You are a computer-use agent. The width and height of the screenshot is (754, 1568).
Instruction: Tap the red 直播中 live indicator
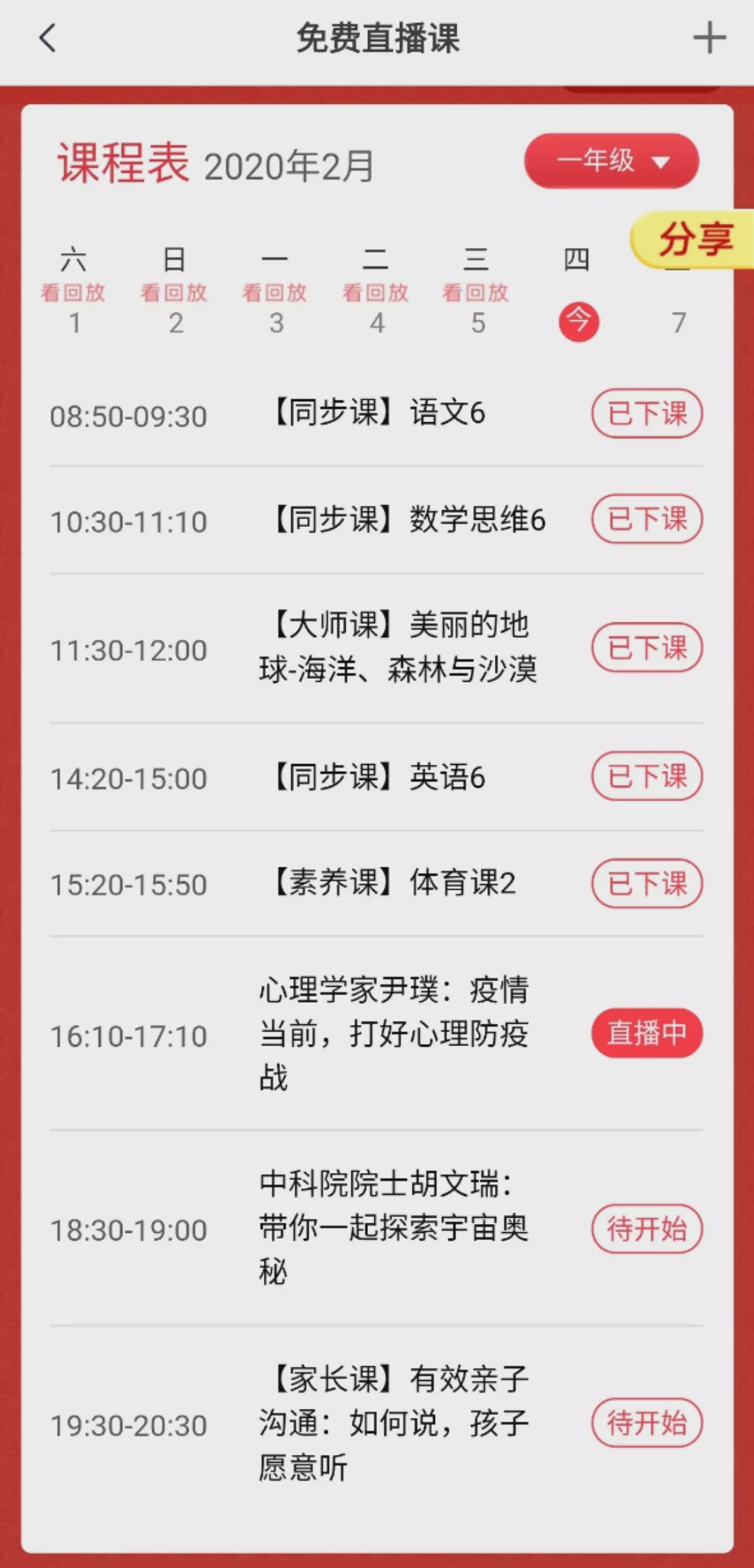click(646, 1033)
